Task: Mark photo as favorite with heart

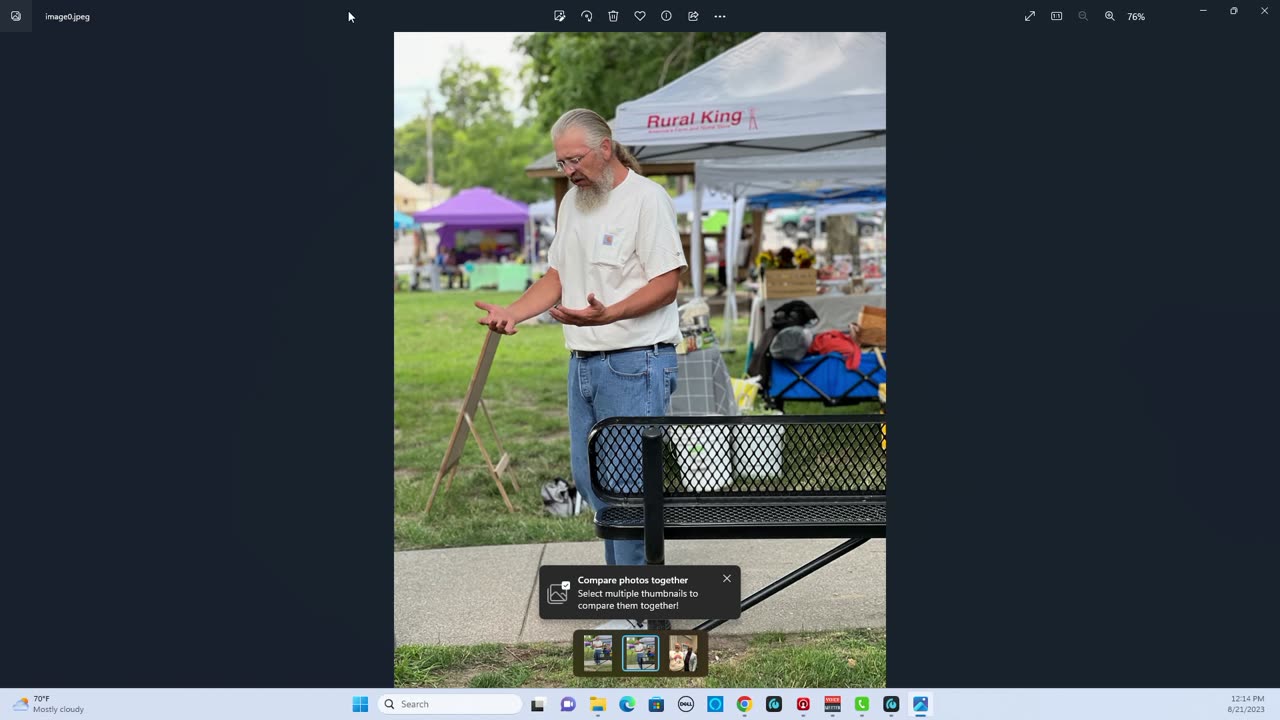Action: [640, 16]
